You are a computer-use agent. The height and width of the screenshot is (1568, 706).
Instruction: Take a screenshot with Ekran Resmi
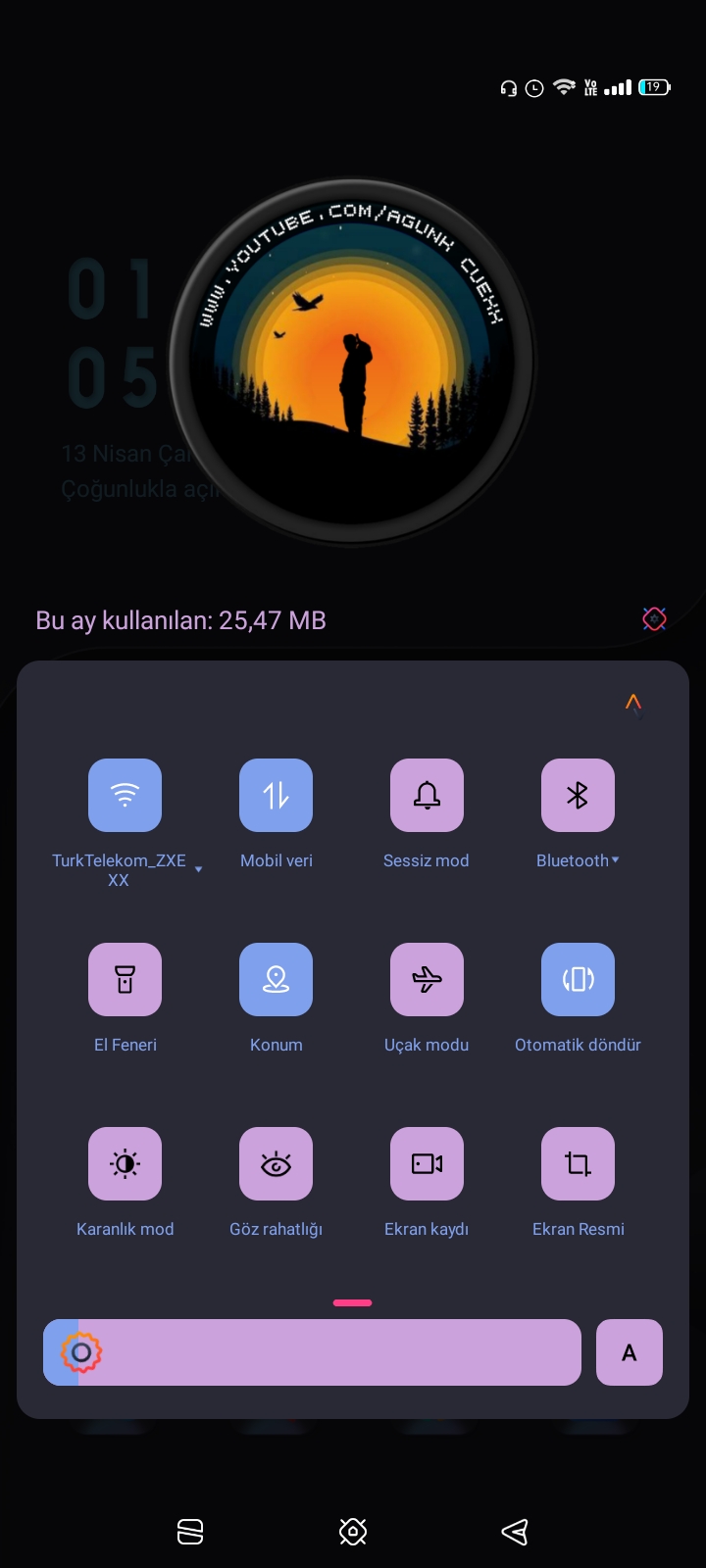[x=578, y=1163]
